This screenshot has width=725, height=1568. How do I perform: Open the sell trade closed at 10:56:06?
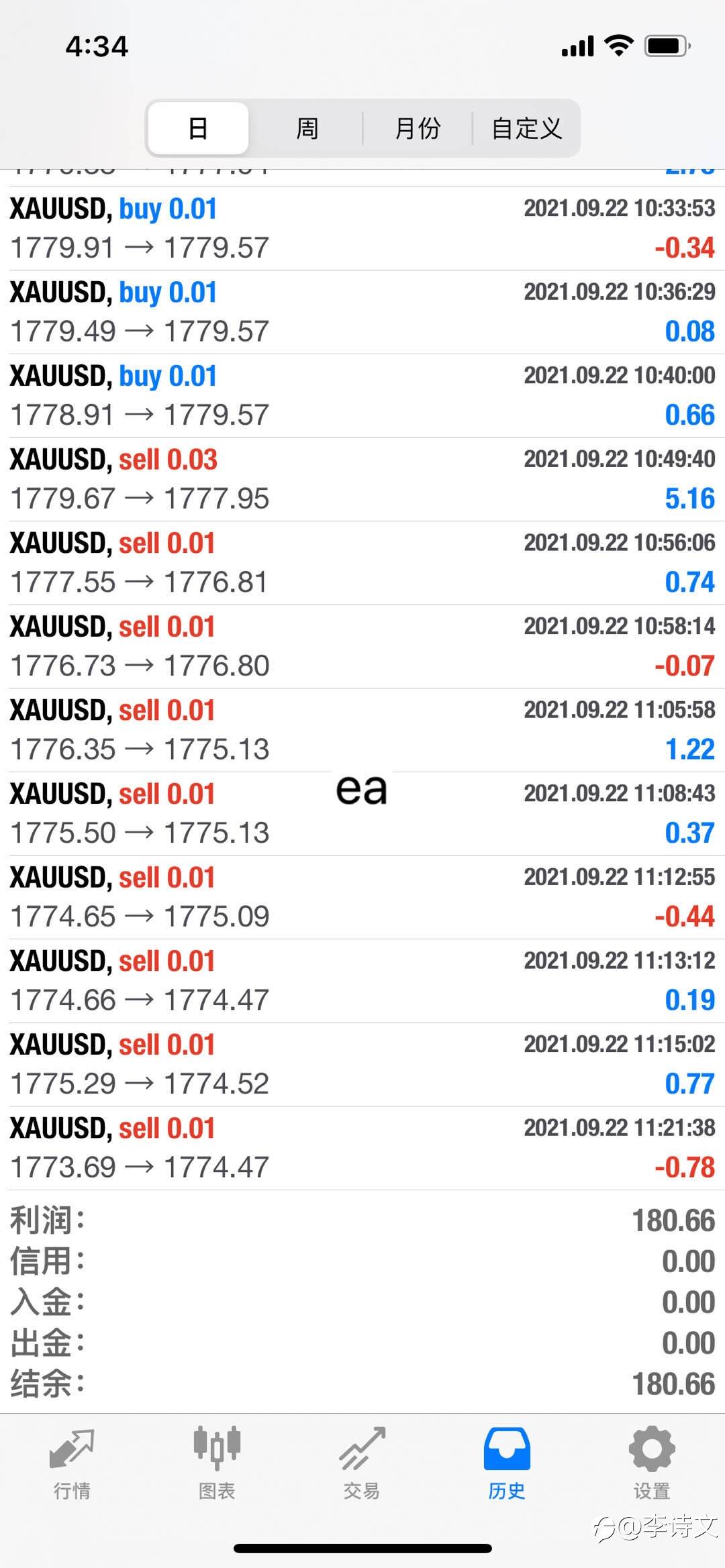pyautogui.click(x=362, y=563)
